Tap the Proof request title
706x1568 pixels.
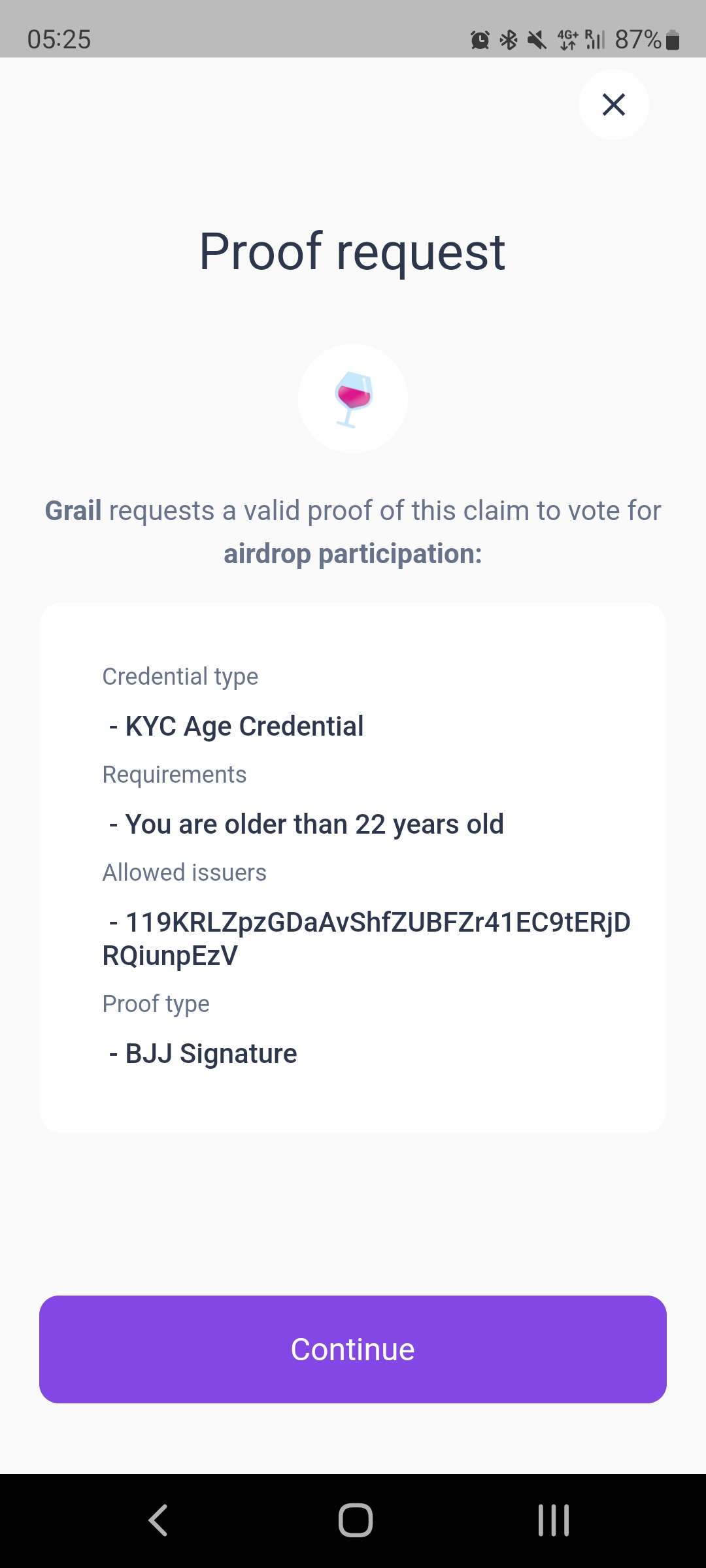point(352,250)
